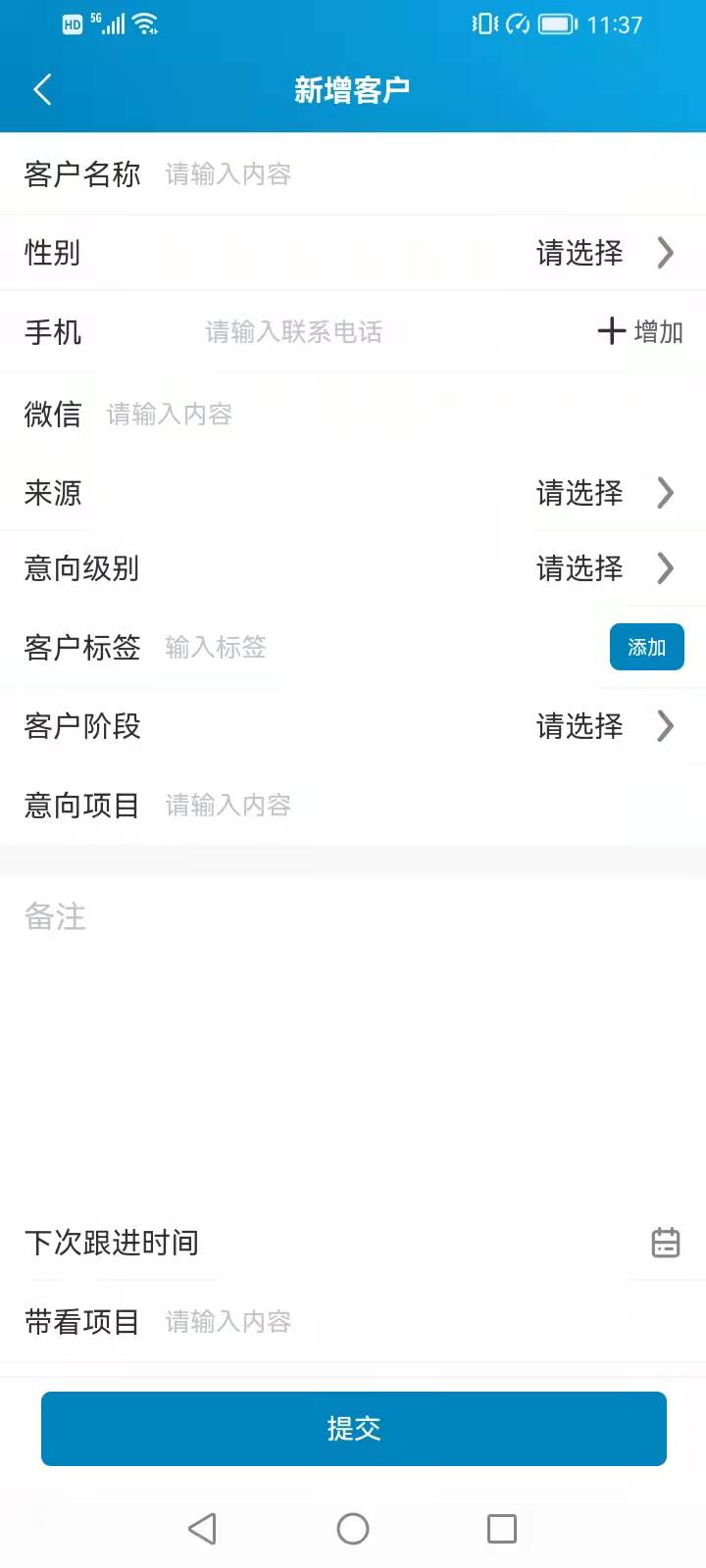Viewport: 706px width, 1568px height.
Task: Click the battery icon in status bar
Action: pos(555,24)
